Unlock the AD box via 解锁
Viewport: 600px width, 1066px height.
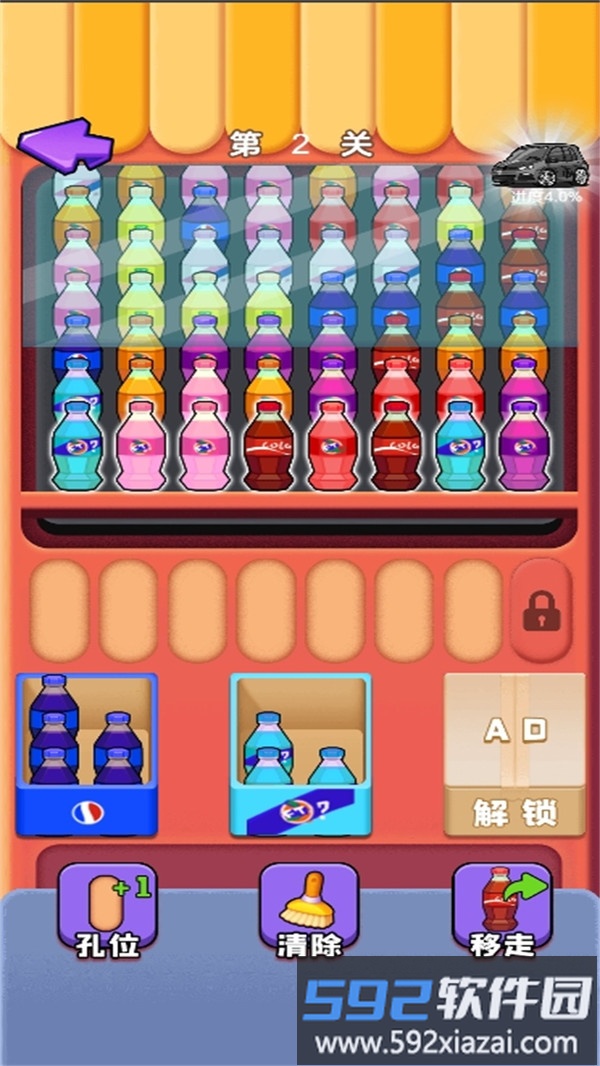(x=514, y=812)
